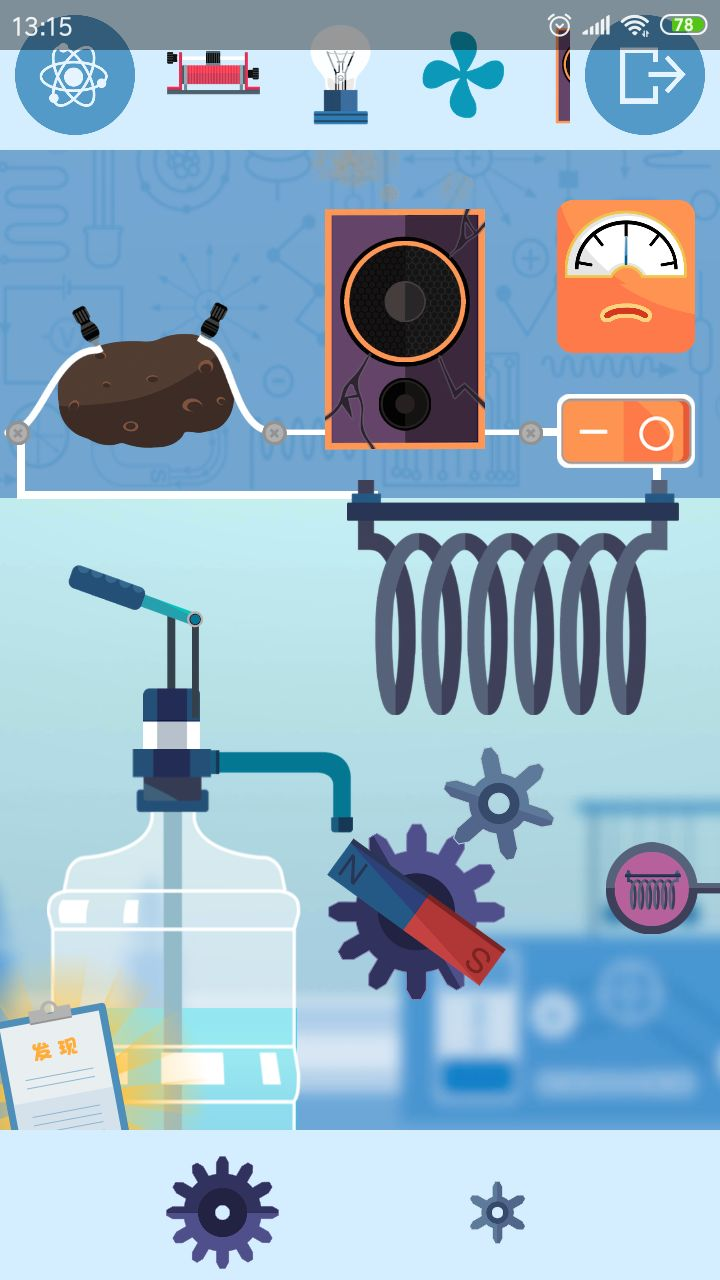Select the red coil component in toolbar
This screenshot has height=1280, width=720.
(213, 73)
